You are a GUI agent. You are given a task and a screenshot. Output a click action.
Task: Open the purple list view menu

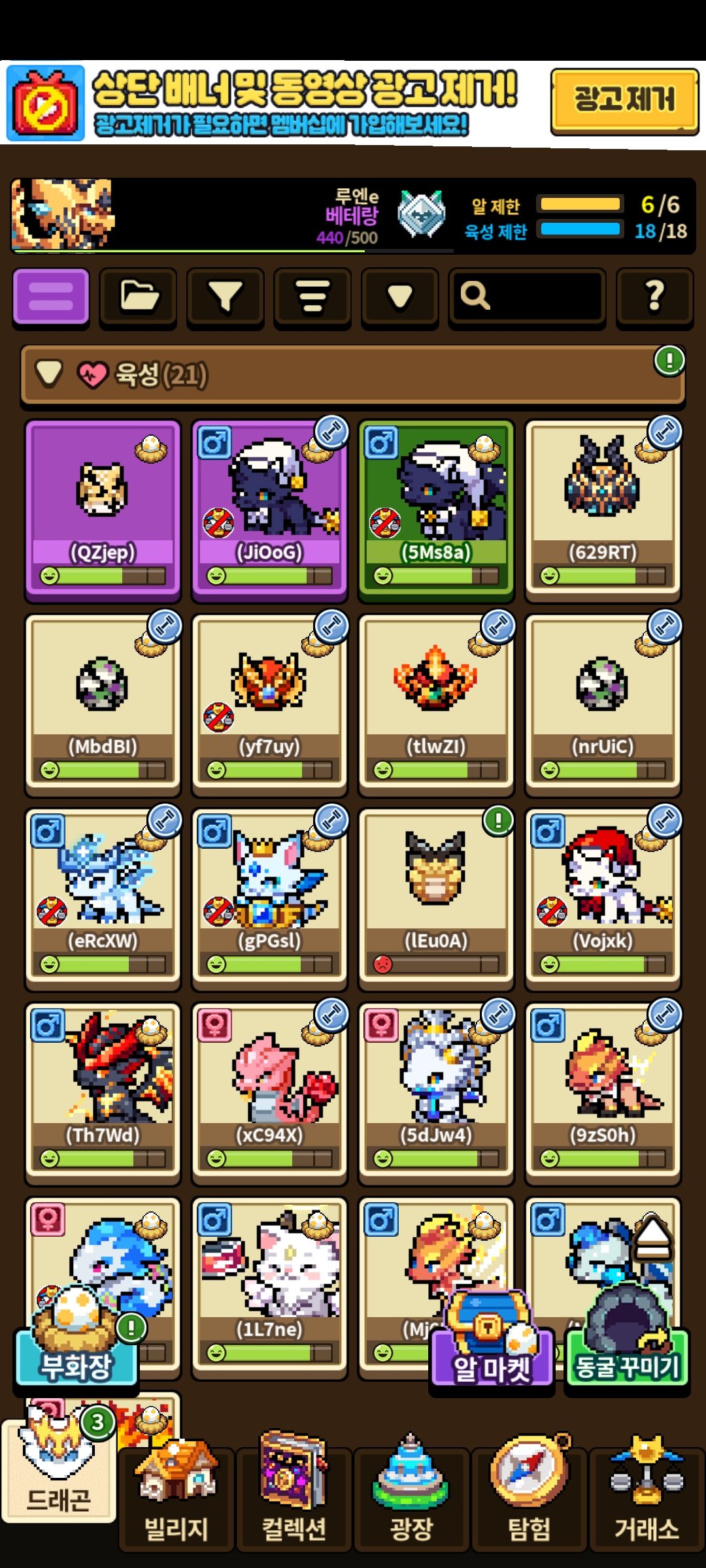(x=51, y=296)
